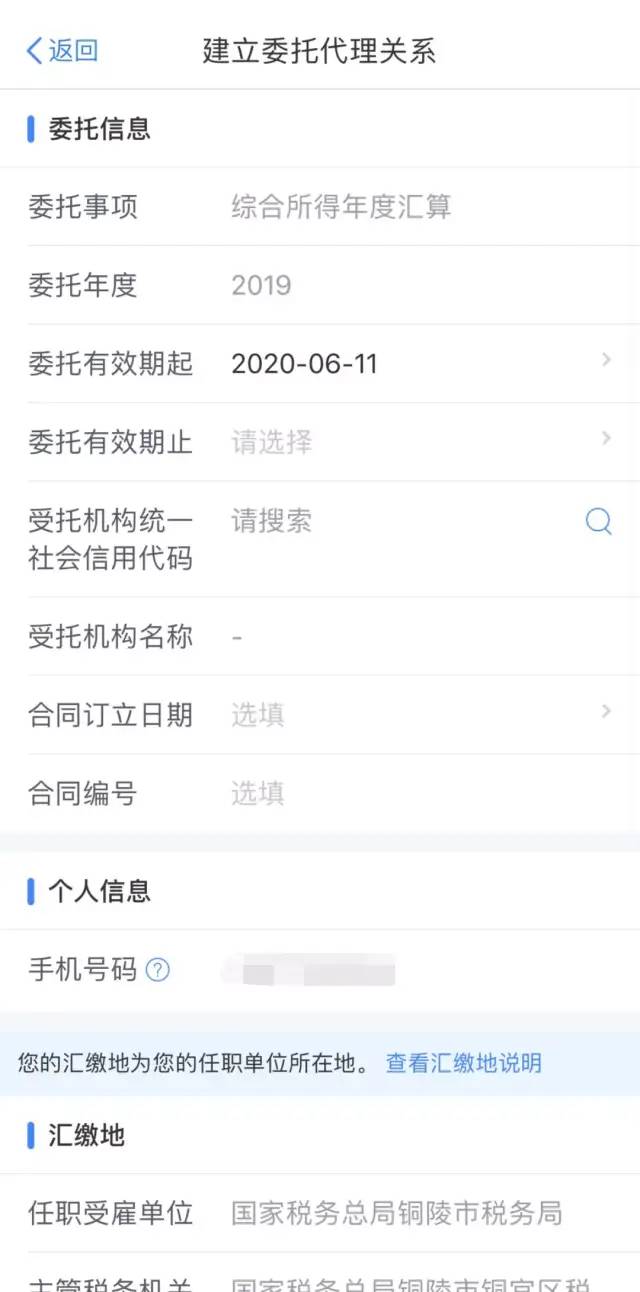Pick the 合同订立日期 contract date
Viewport: 640px width, 1292px height.
tap(320, 714)
